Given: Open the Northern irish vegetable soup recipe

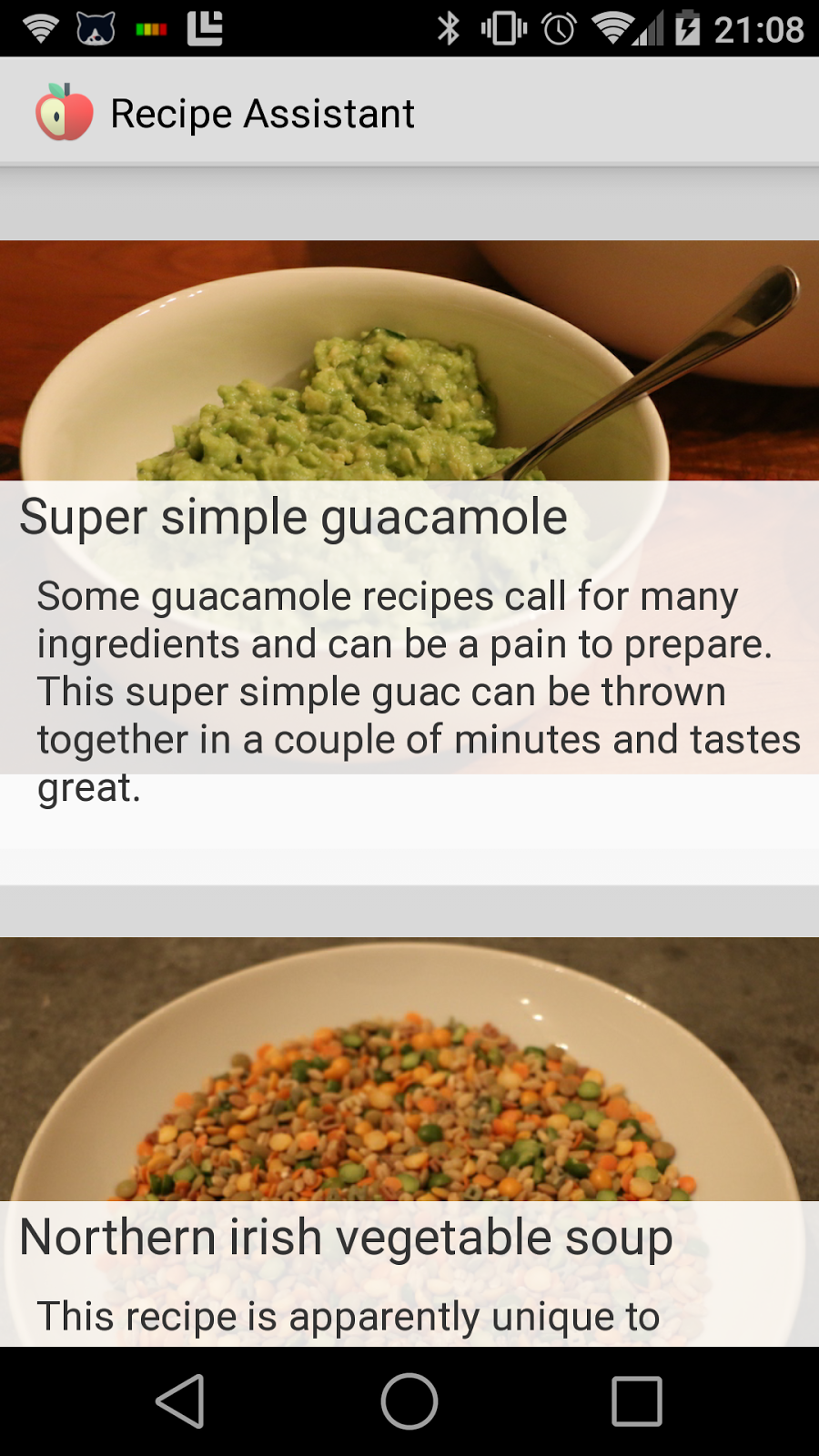Looking at the screenshot, I should coord(409,1142).
